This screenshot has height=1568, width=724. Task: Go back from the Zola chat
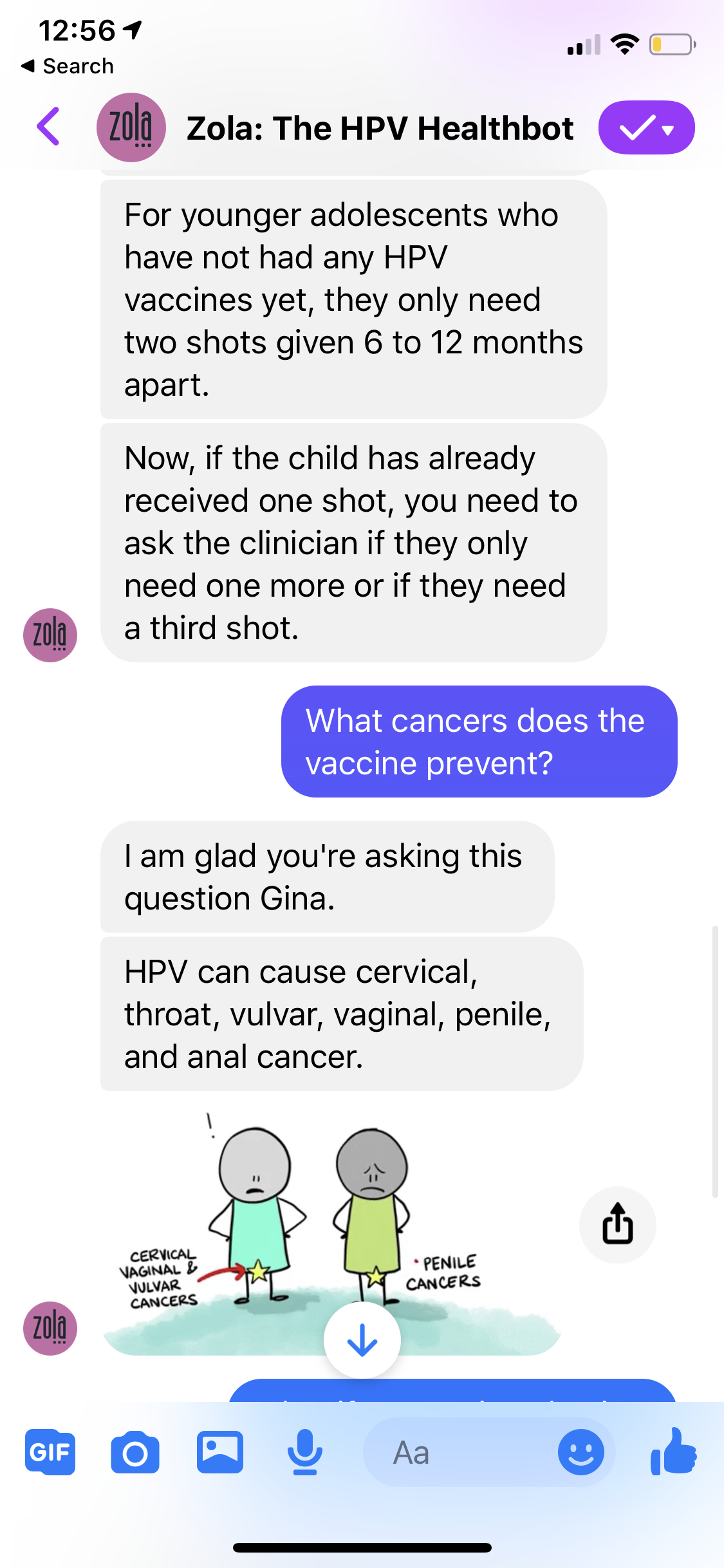49,127
